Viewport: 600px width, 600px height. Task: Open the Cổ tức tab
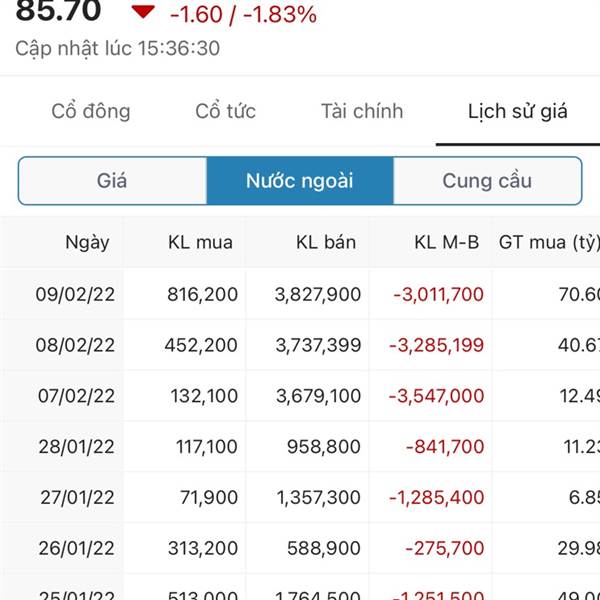[226, 111]
